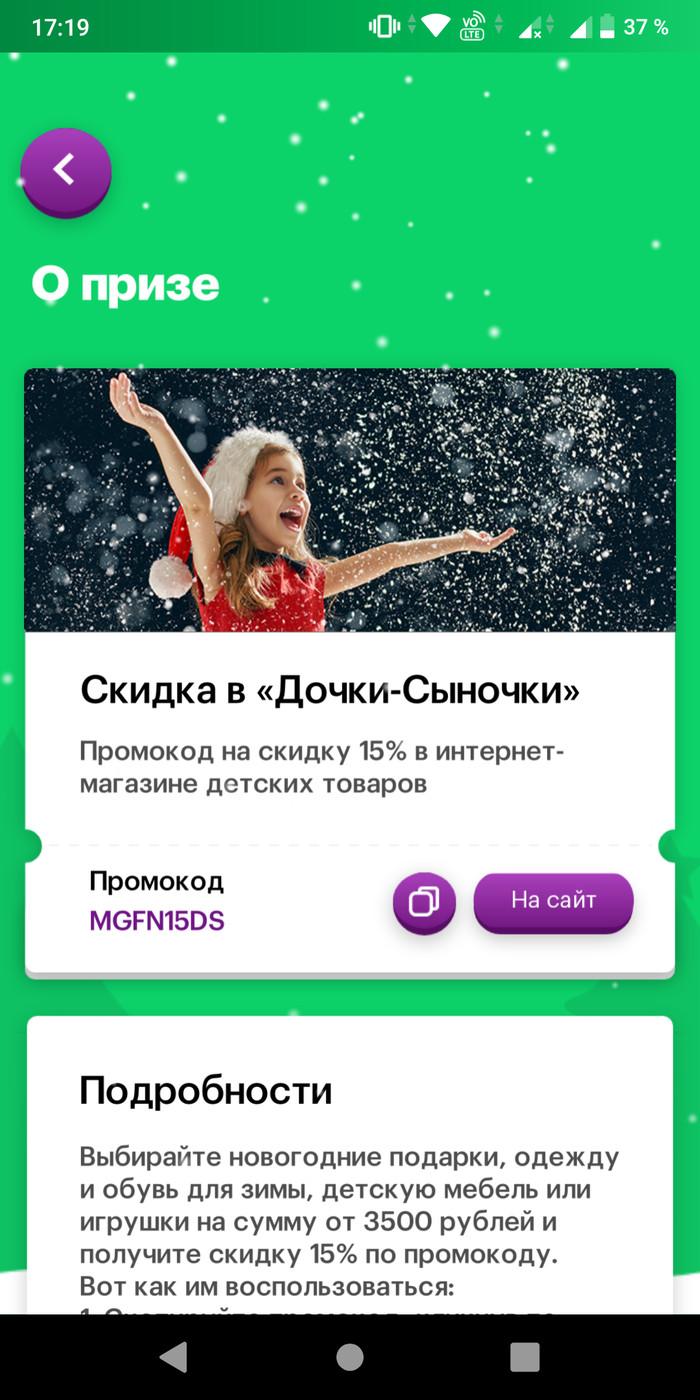Tap the system back button
This screenshot has width=700, height=1400.
pyautogui.click(x=174, y=1356)
